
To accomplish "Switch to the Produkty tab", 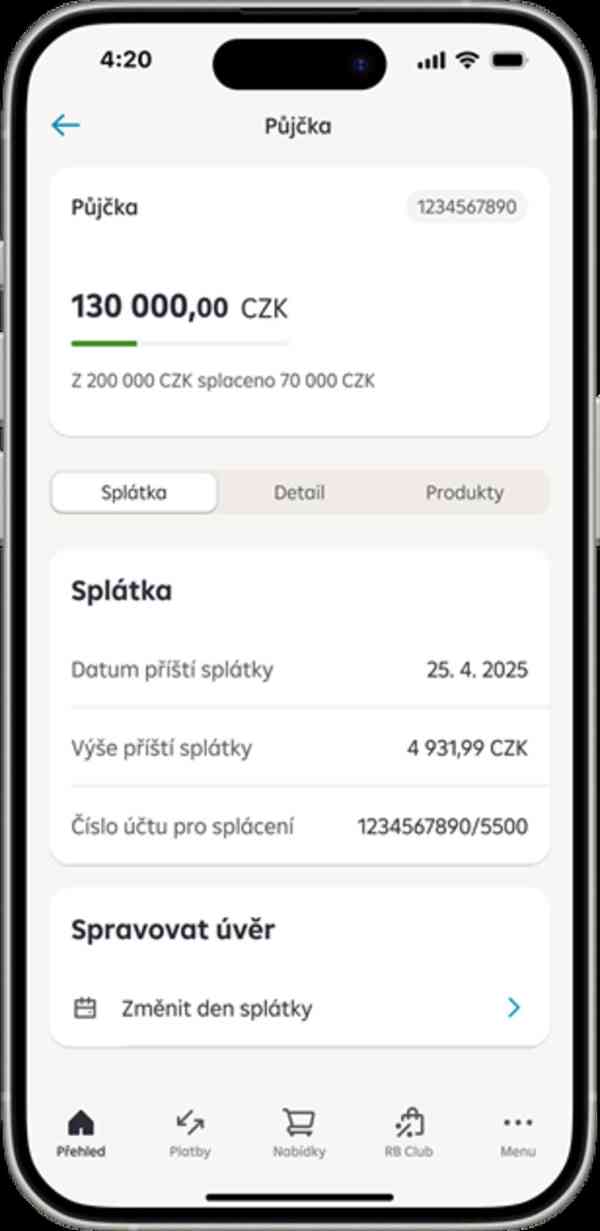I will pyautogui.click(x=464, y=493).
